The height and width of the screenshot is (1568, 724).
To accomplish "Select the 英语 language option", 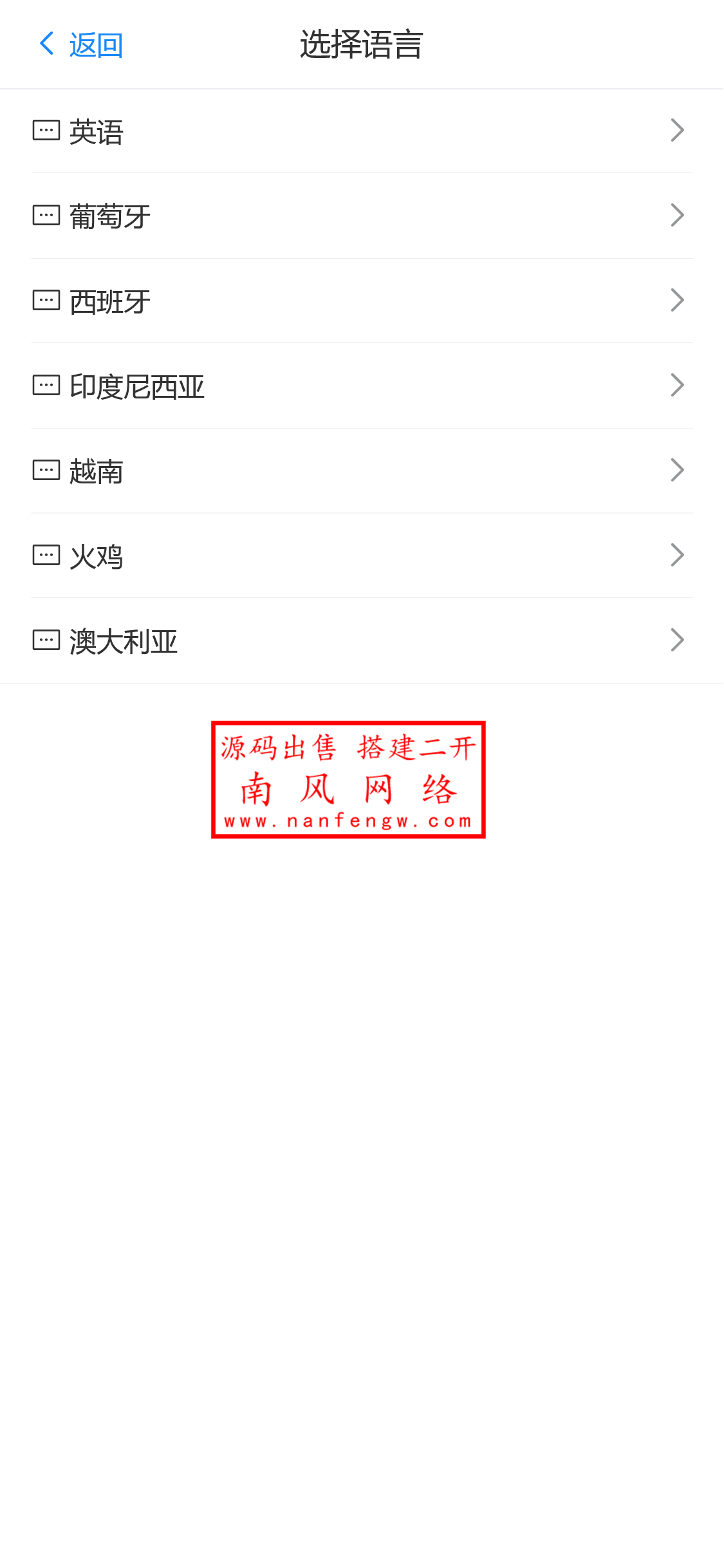I will tap(362, 131).
